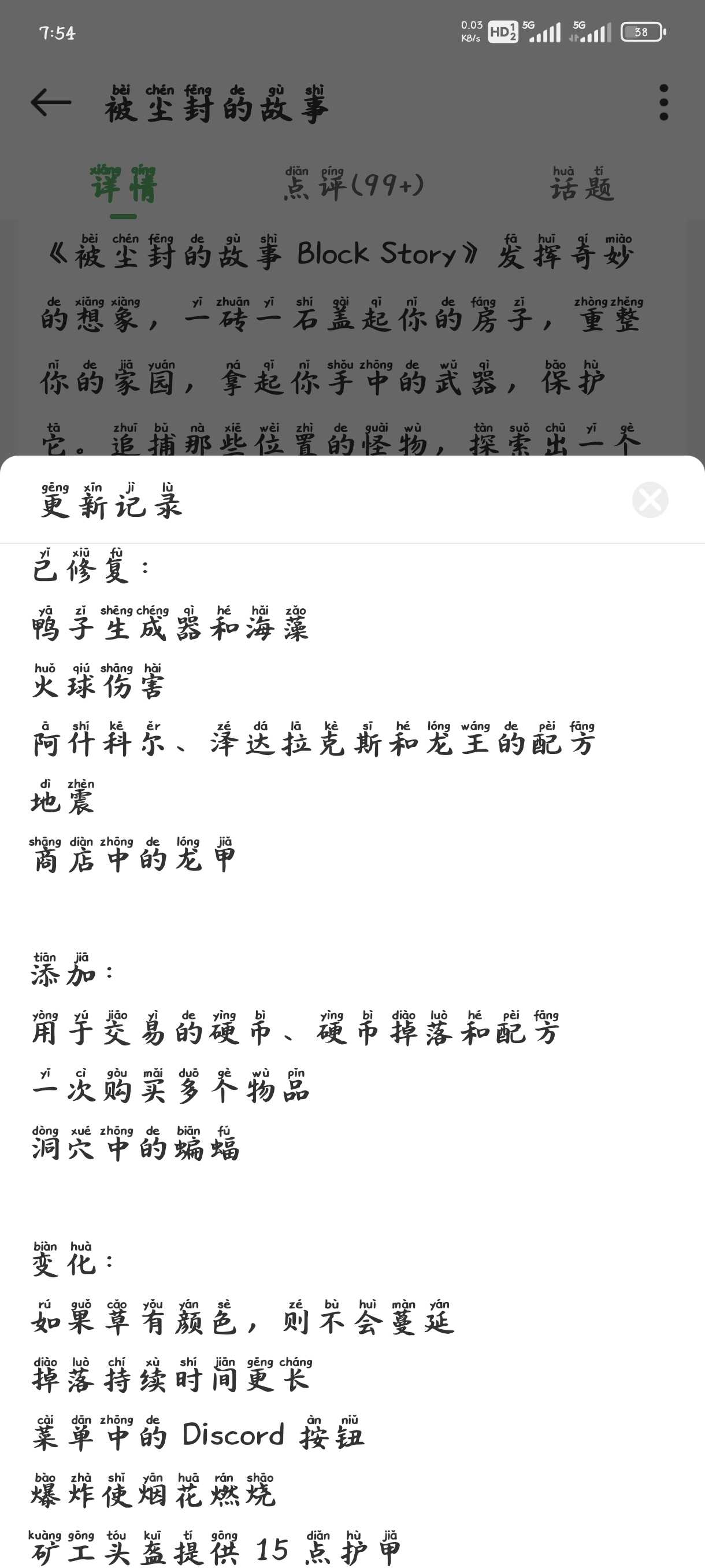
Task: Switch to the 点评(99+) tab
Action: (354, 184)
